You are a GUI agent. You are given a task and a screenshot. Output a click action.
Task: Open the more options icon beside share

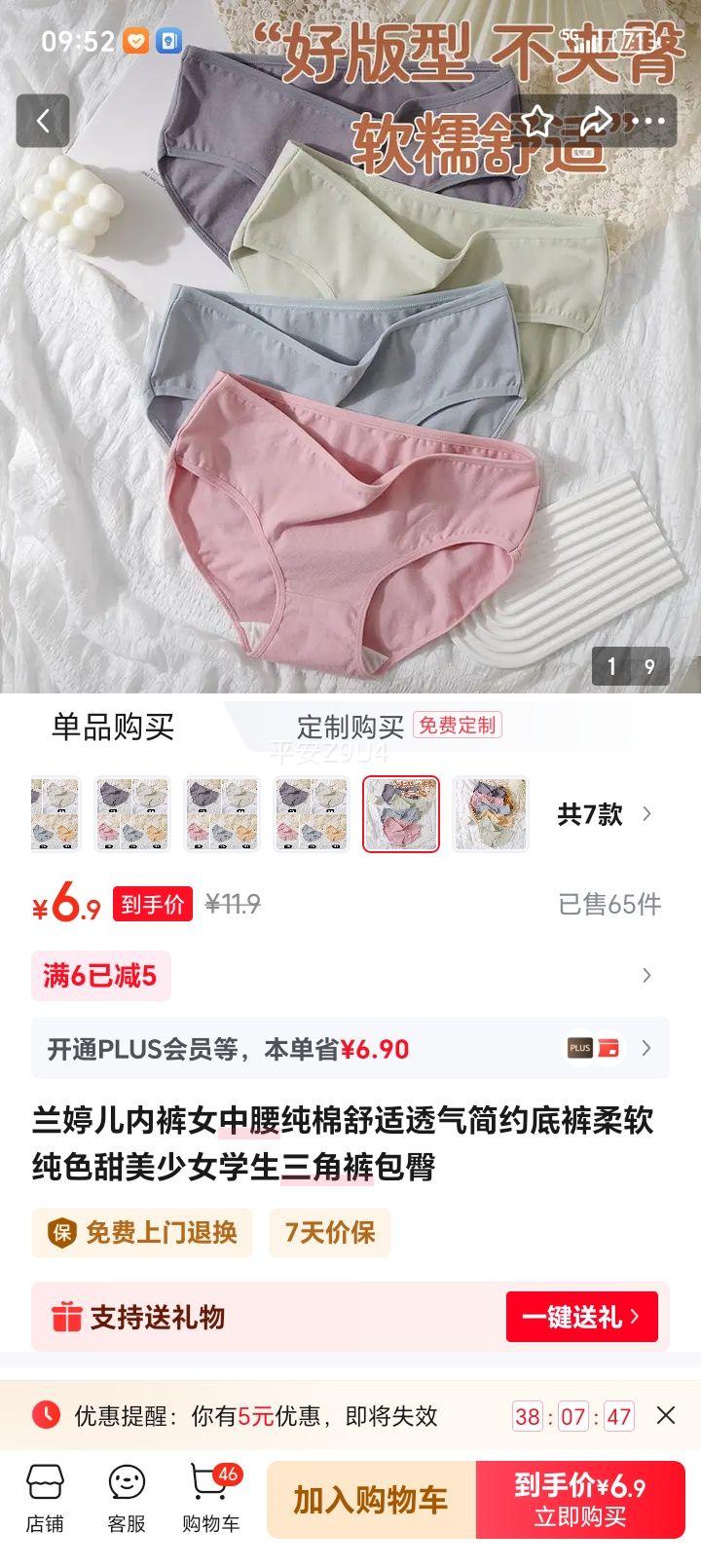coord(646,119)
